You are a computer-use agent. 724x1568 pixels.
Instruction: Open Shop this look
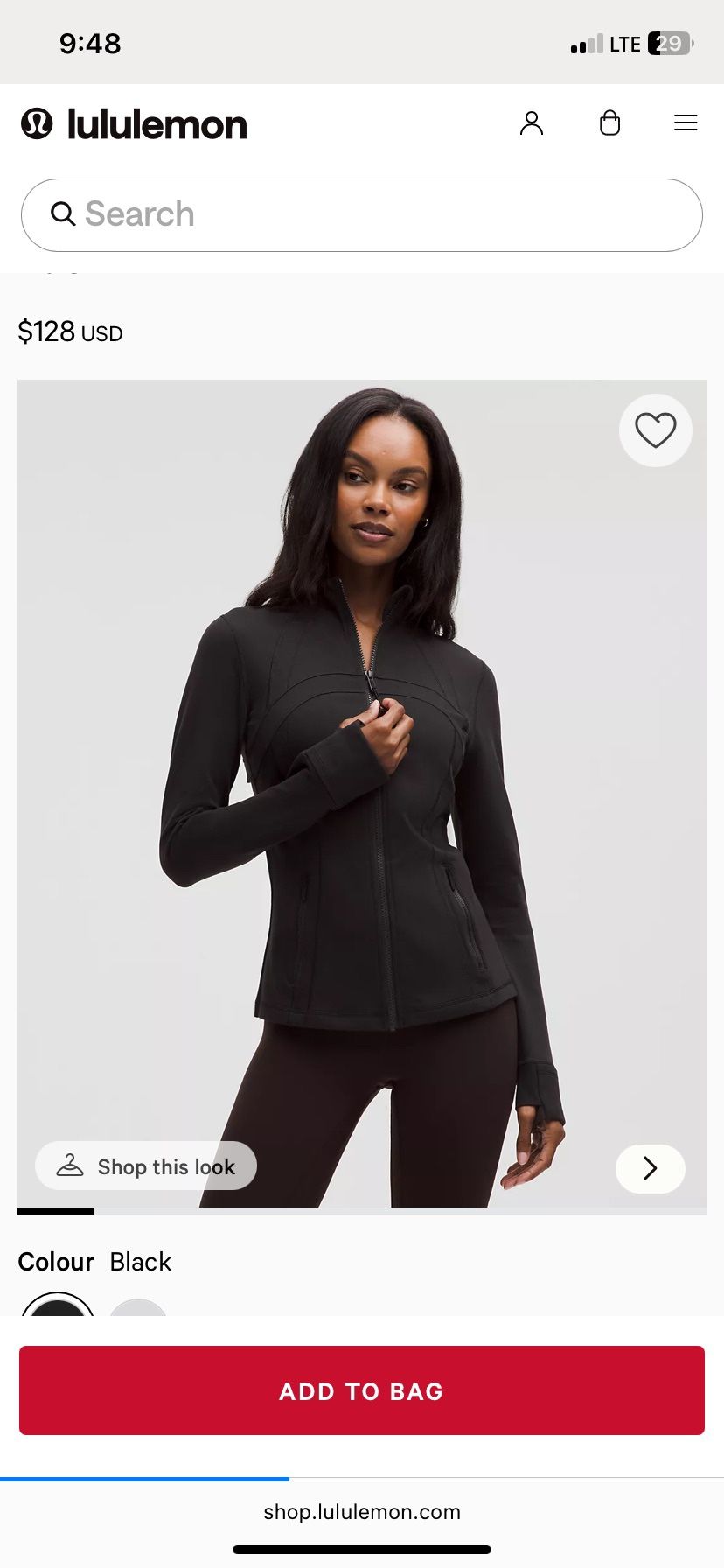click(146, 1166)
